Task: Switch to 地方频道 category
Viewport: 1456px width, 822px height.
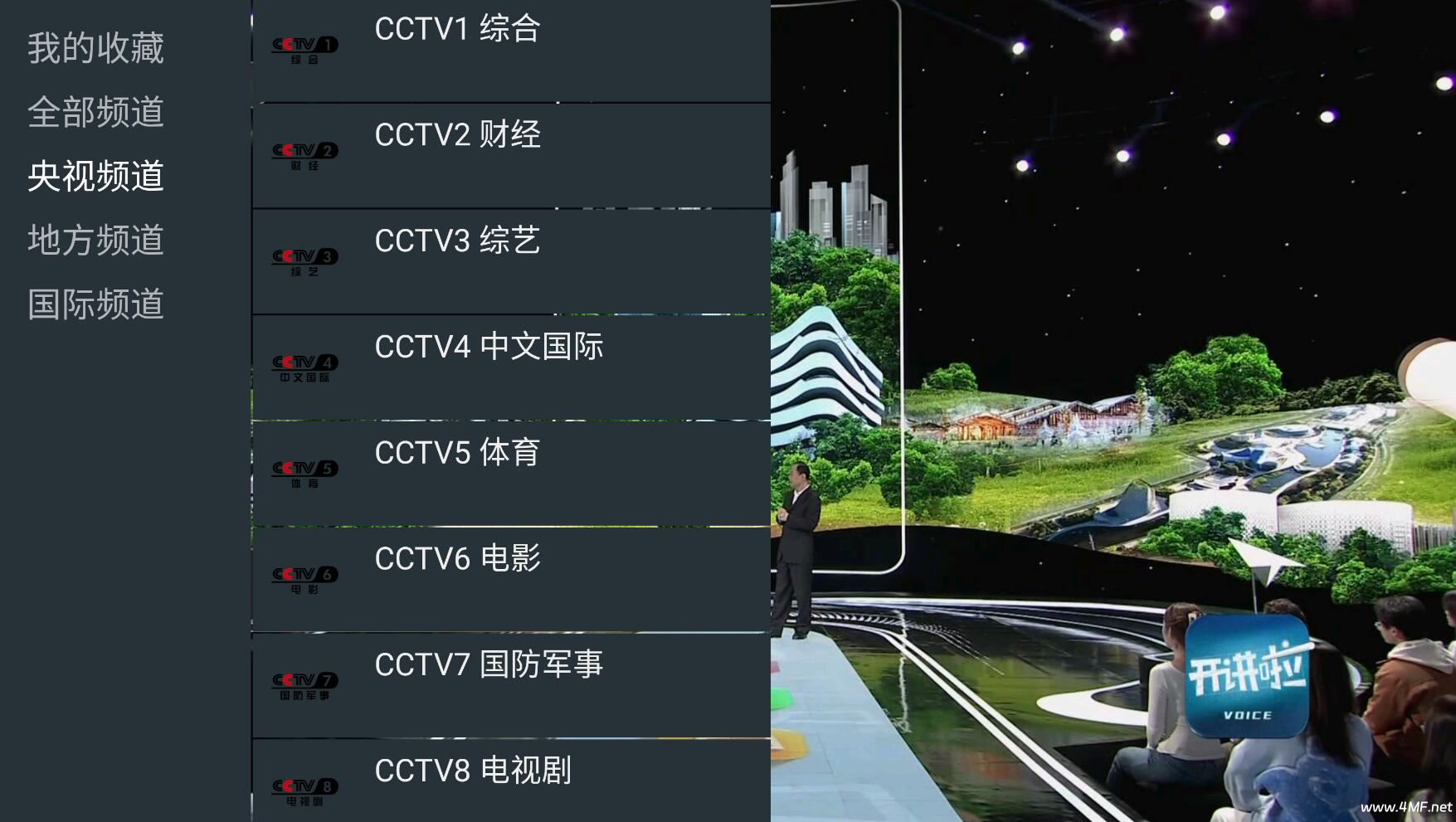Action: coord(95,240)
